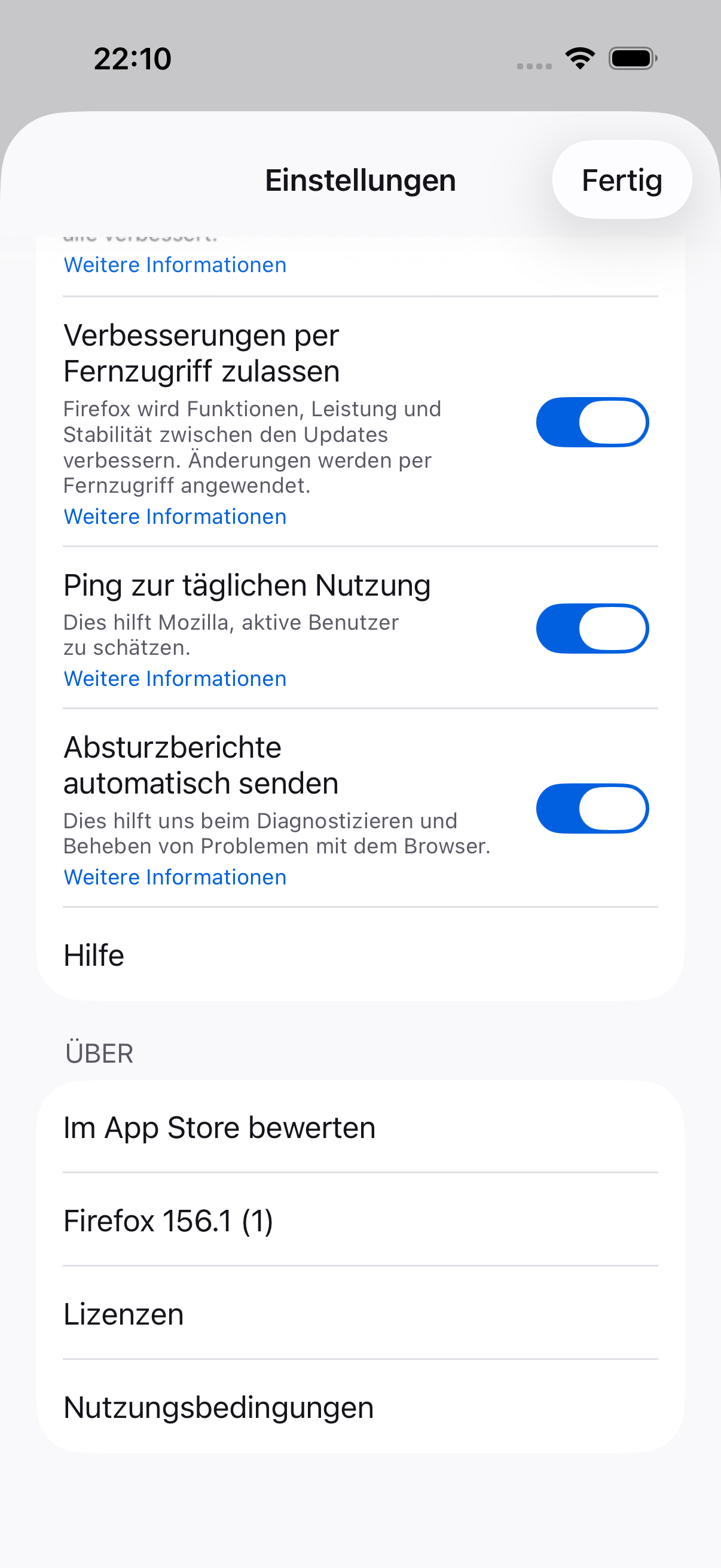Toggle Absturzberichte automatisch senden
Image resolution: width=721 pixels, height=1568 pixels.
[592, 809]
